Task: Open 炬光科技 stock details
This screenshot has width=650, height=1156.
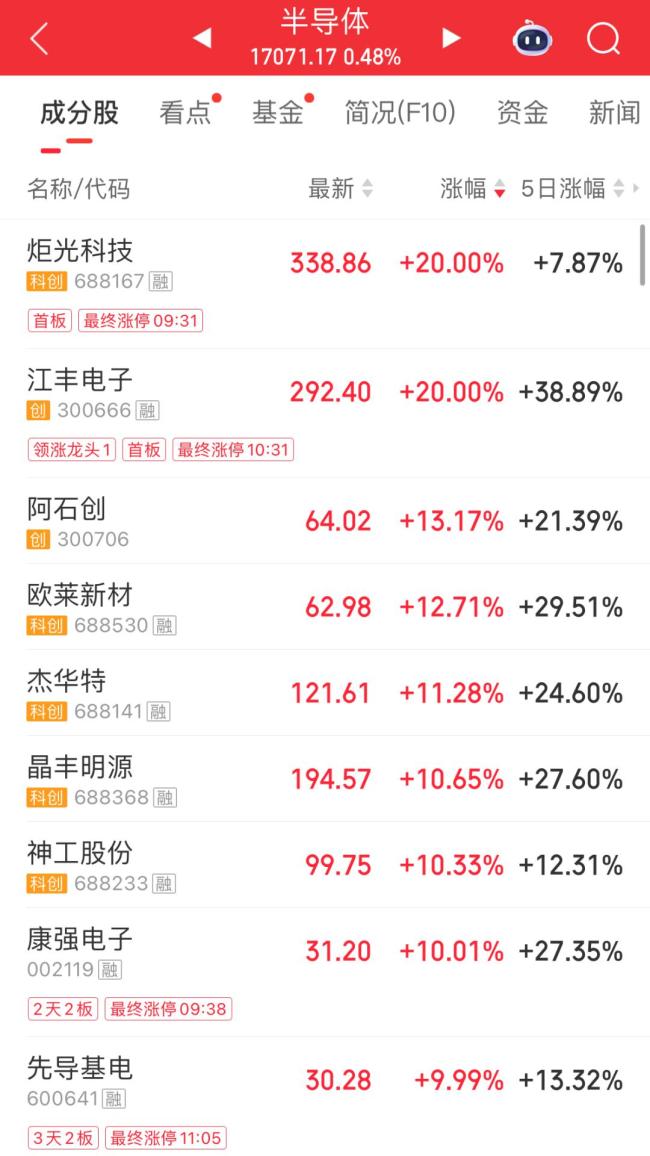Action: coord(325,284)
